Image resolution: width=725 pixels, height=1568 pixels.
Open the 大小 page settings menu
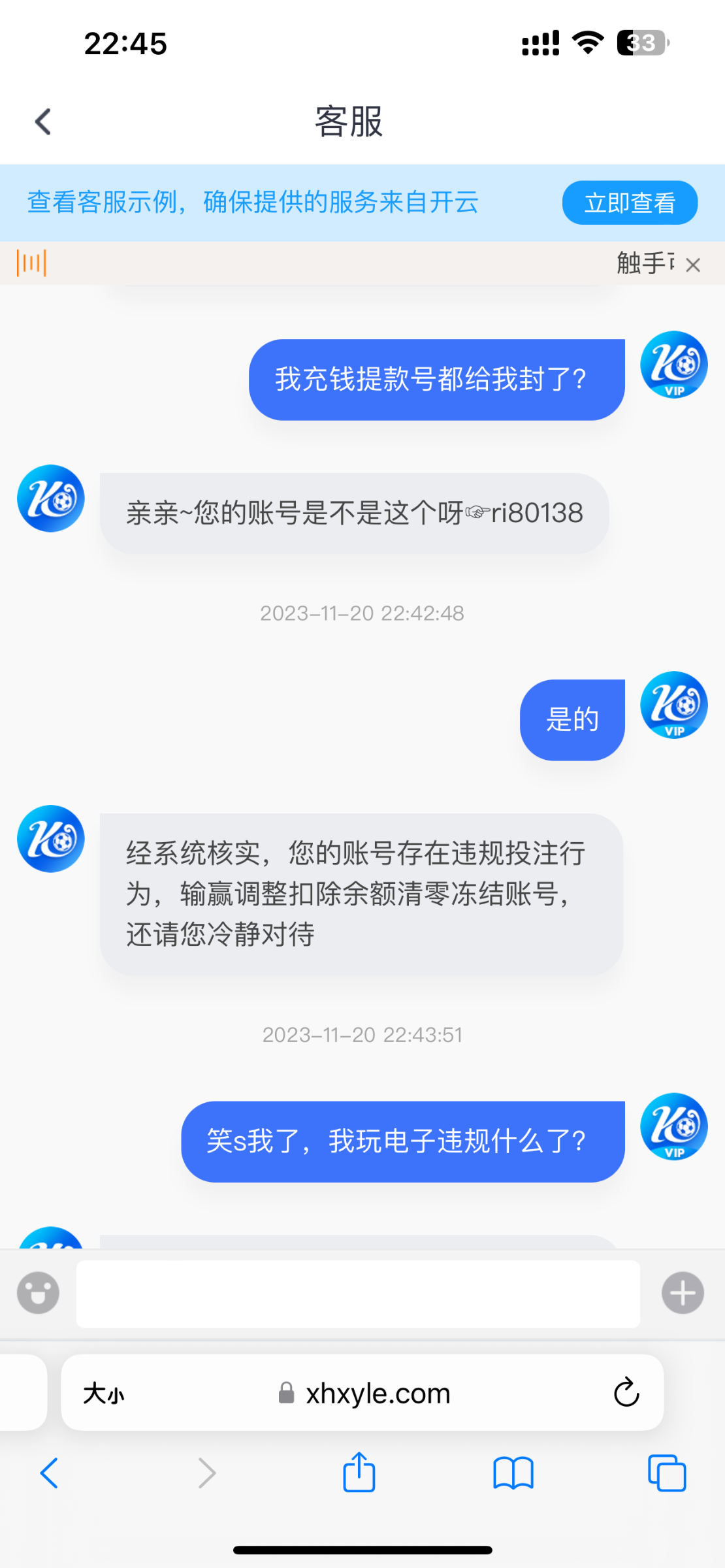coord(103,1394)
